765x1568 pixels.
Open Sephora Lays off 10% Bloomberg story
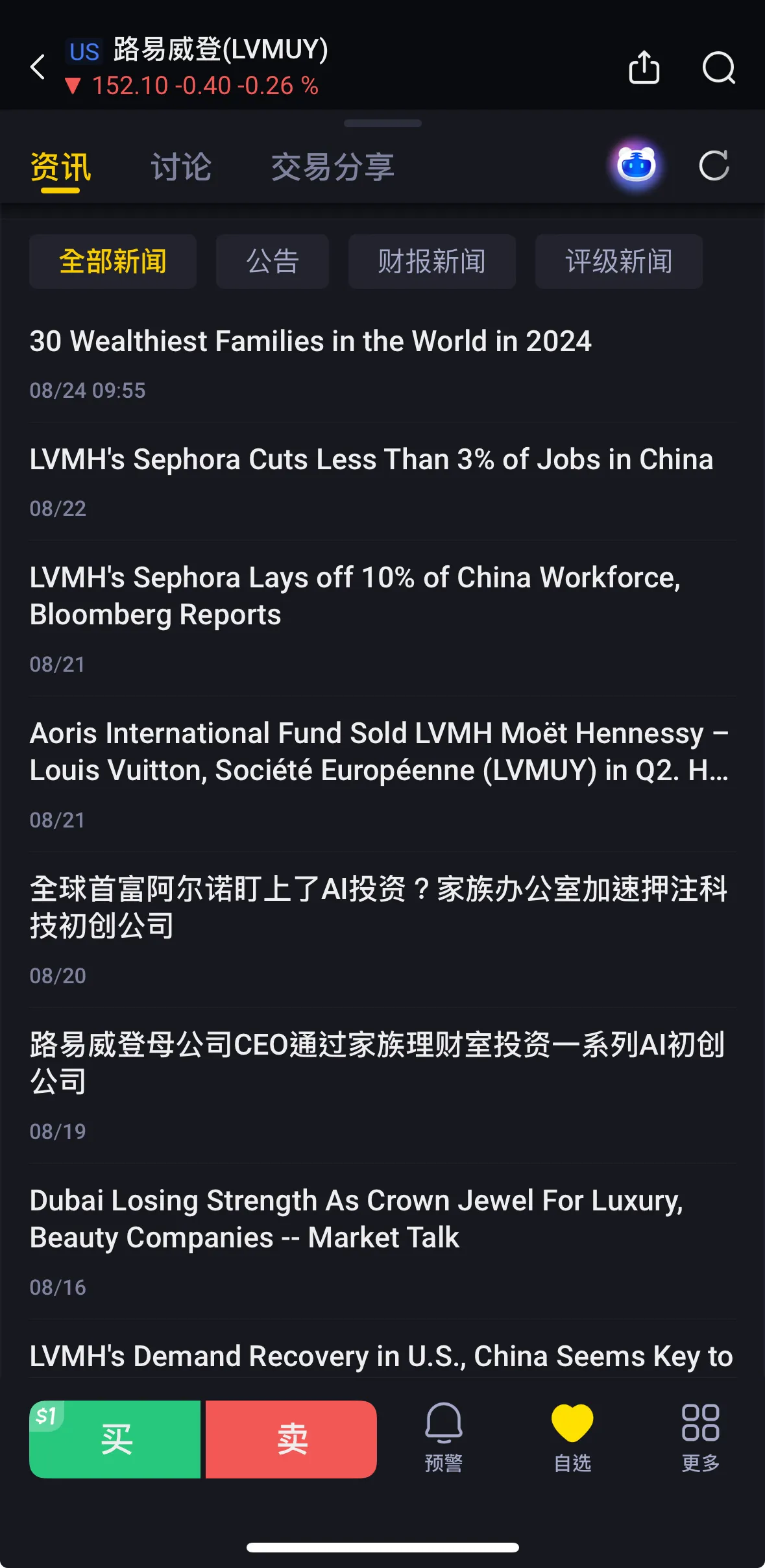[354, 596]
